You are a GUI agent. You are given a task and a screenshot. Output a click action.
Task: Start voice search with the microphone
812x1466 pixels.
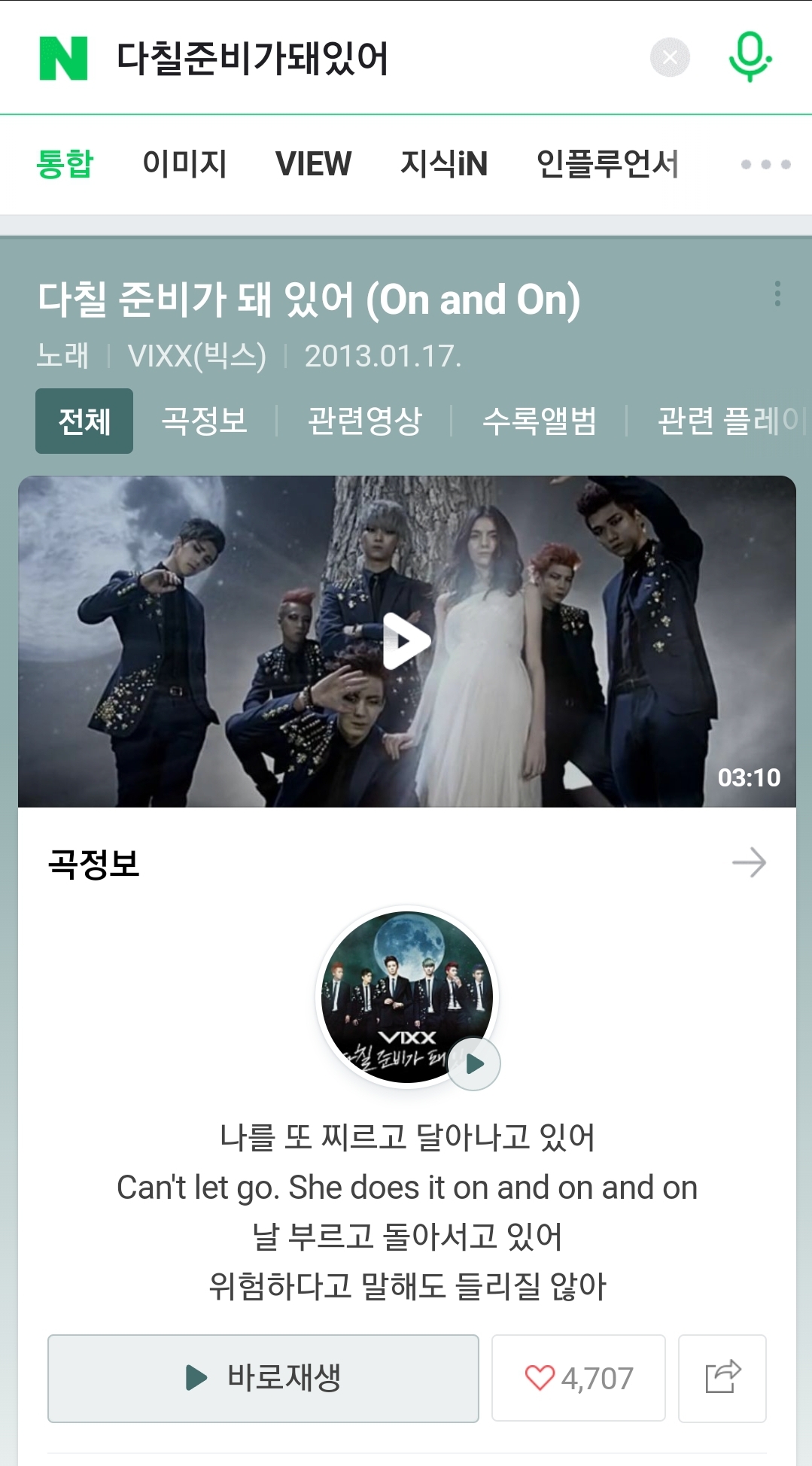point(750,57)
